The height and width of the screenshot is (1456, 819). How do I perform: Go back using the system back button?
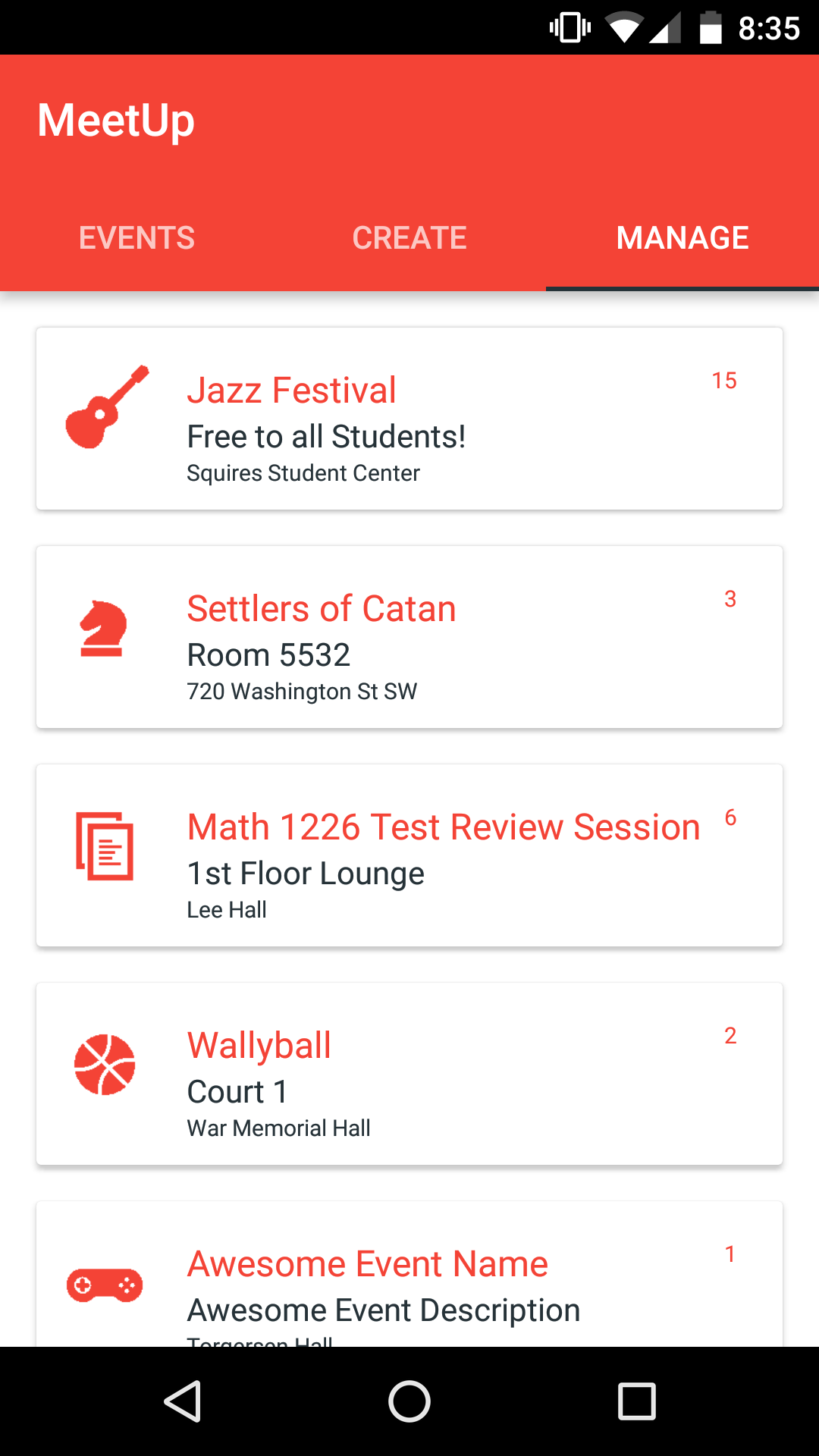(182, 1401)
